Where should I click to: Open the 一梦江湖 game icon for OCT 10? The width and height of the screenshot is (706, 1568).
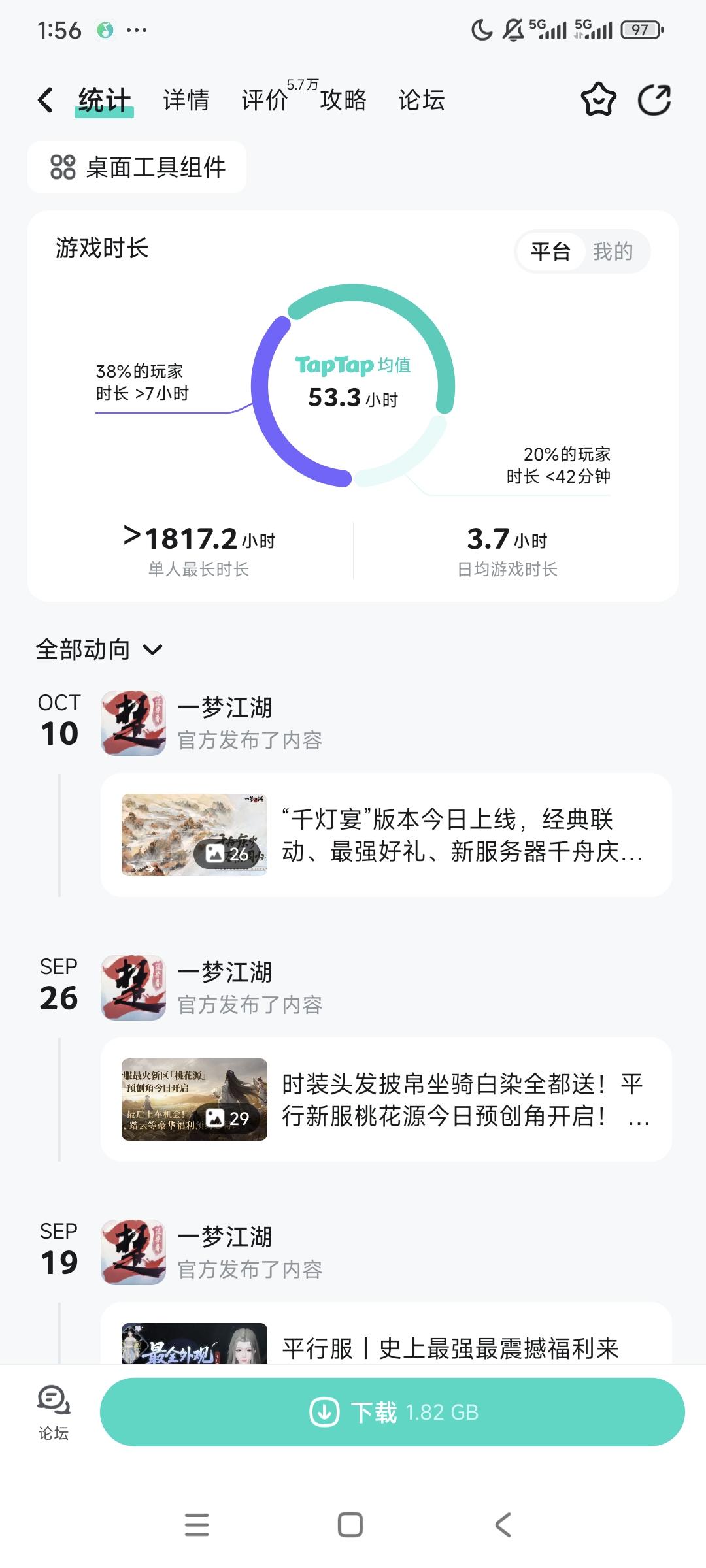(134, 725)
